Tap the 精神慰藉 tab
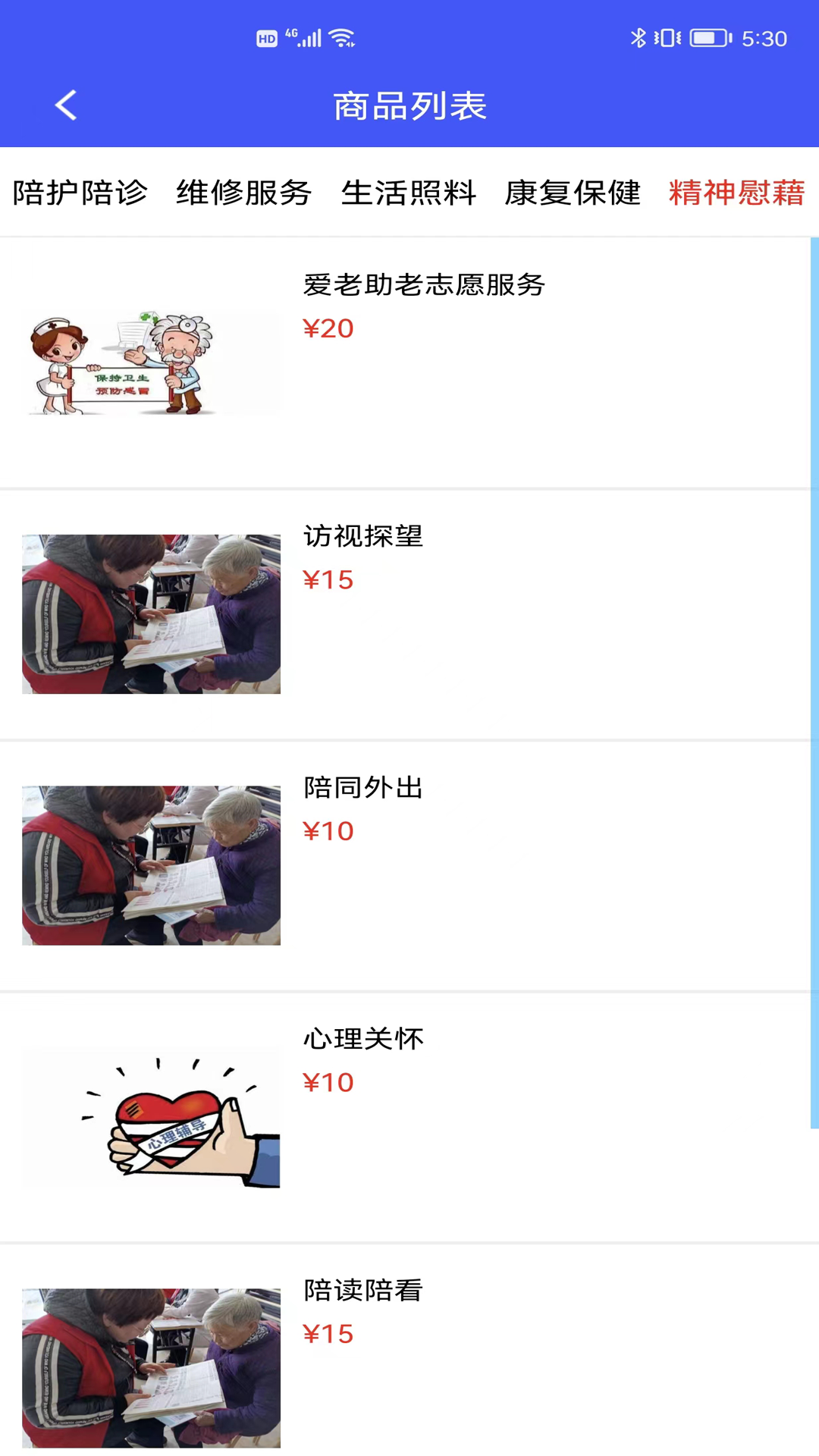The height and width of the screenshot is (1456, 819). 736,193
